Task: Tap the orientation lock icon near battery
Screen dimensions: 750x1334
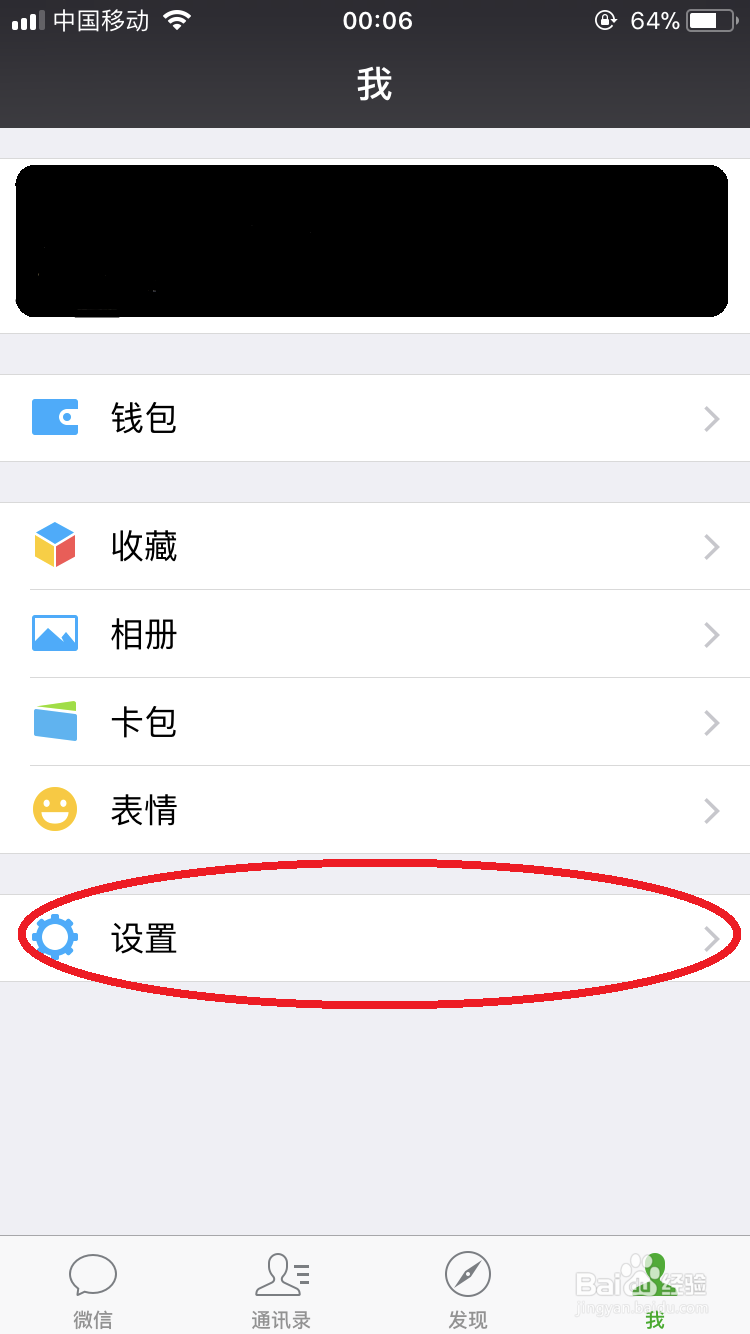Action: click(x=606, y=20)
